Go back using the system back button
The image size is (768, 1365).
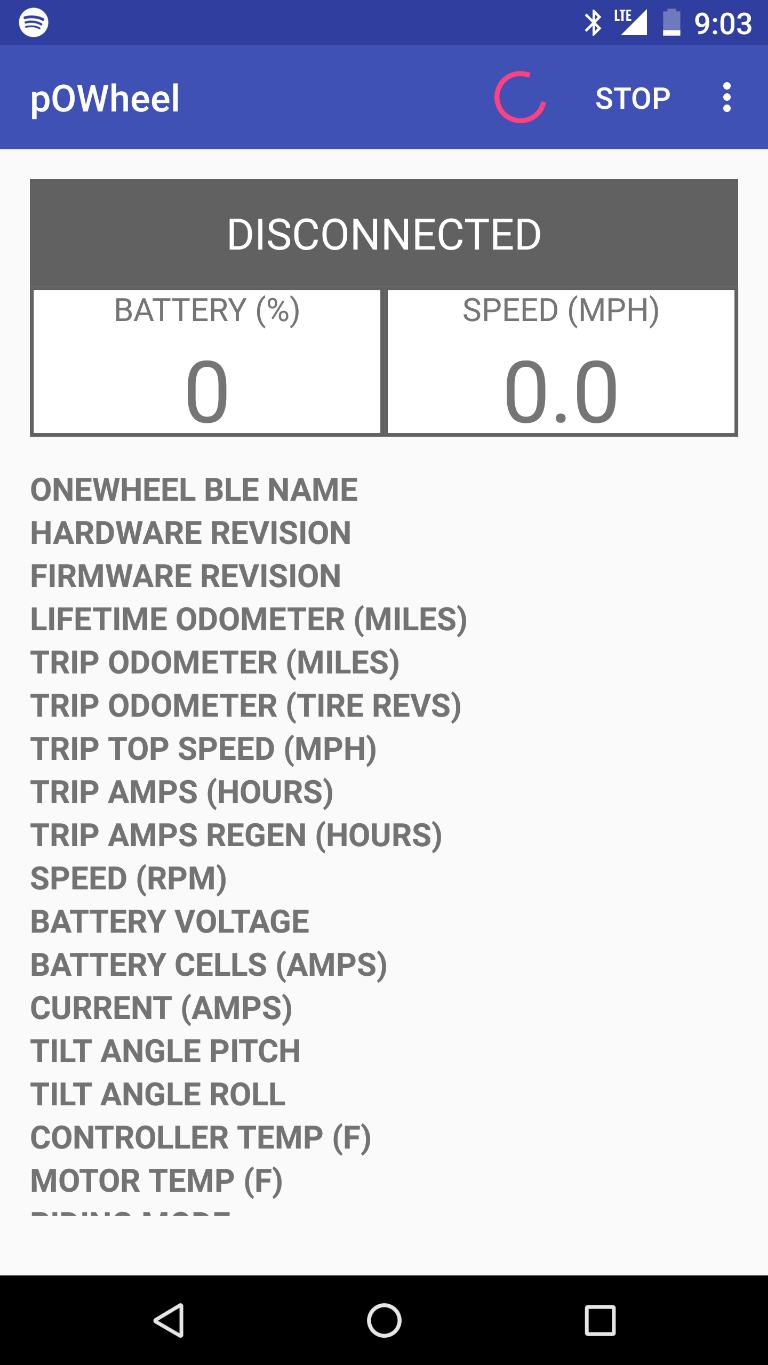(x=169, y=1320)
